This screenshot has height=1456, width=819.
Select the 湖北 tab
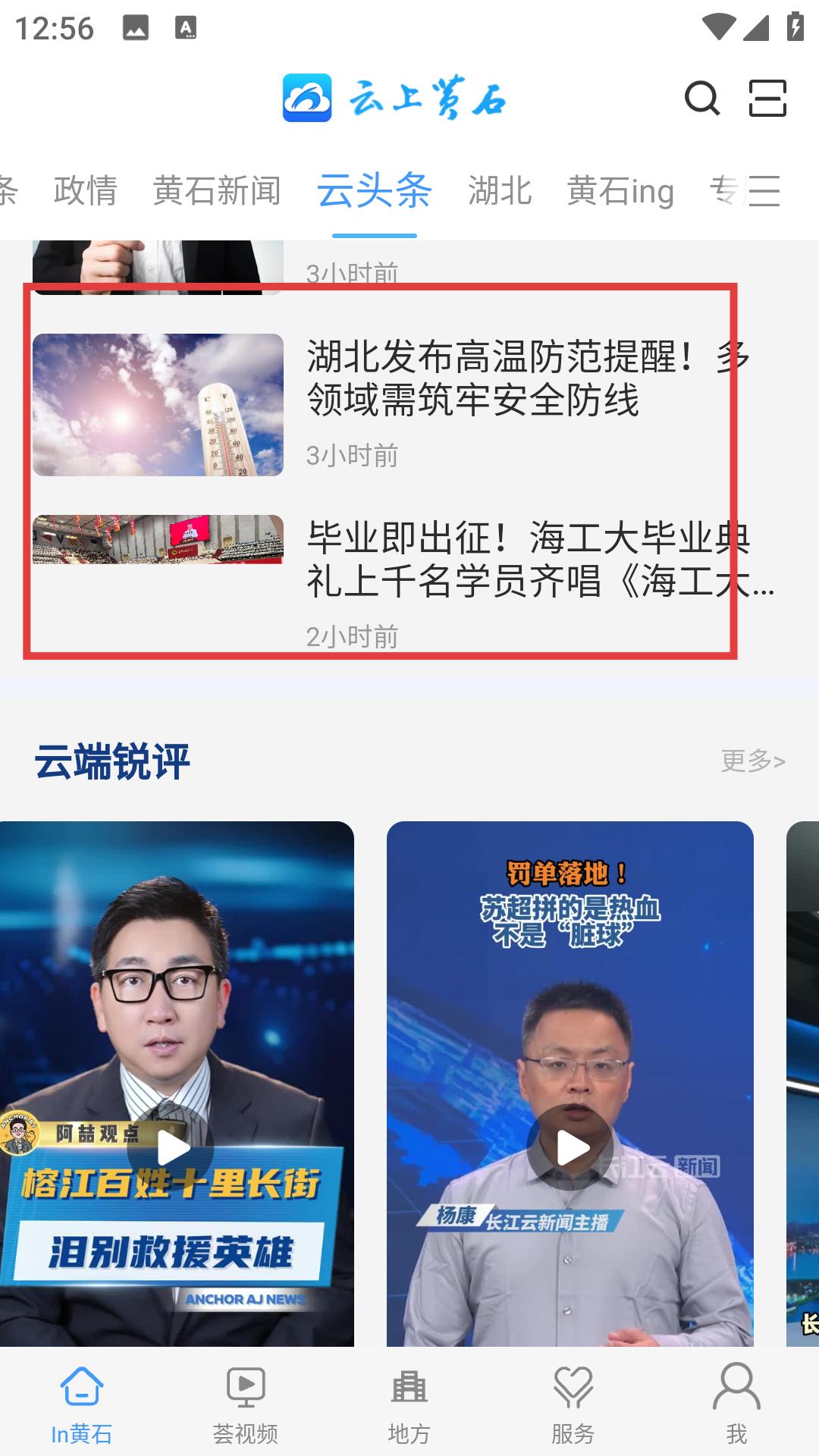(x=500, y=190)
